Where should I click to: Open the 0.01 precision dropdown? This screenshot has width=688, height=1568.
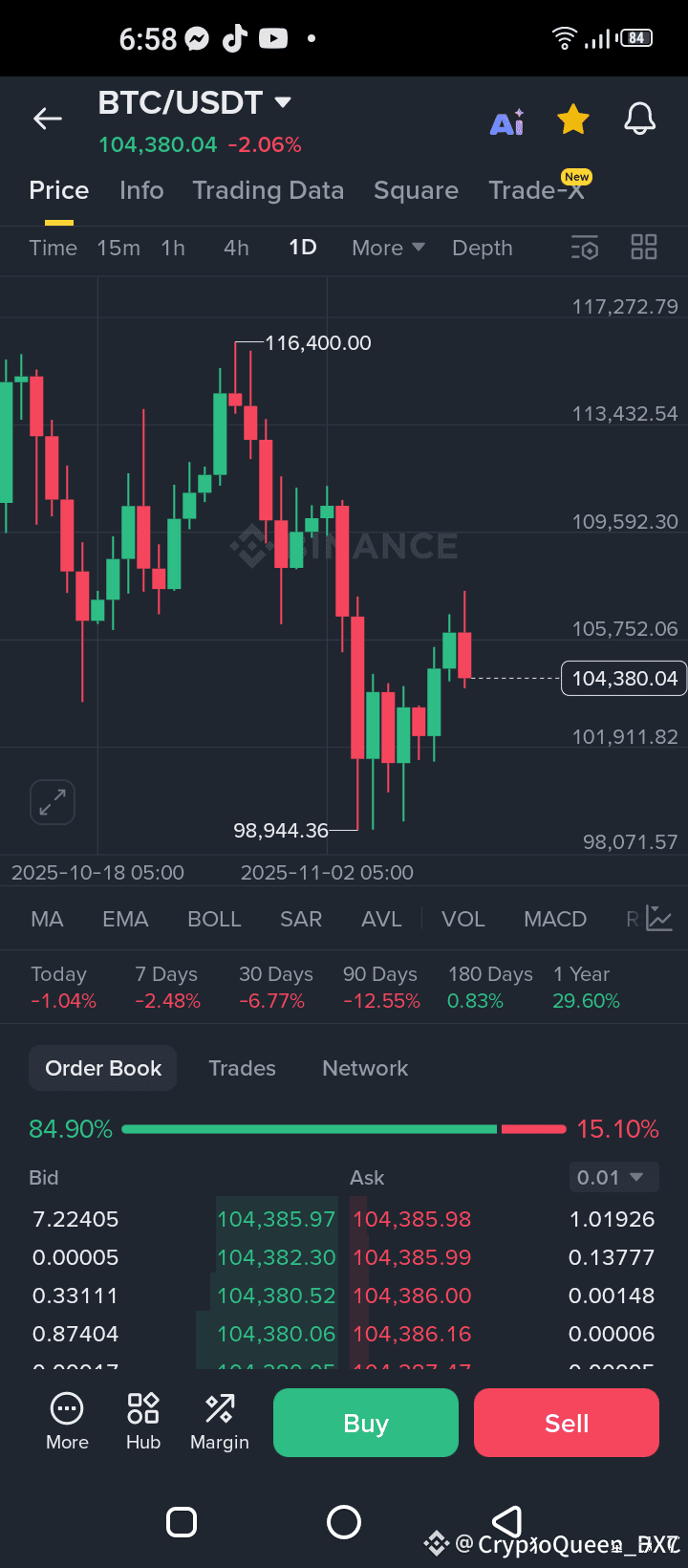tap(613, 1177)
